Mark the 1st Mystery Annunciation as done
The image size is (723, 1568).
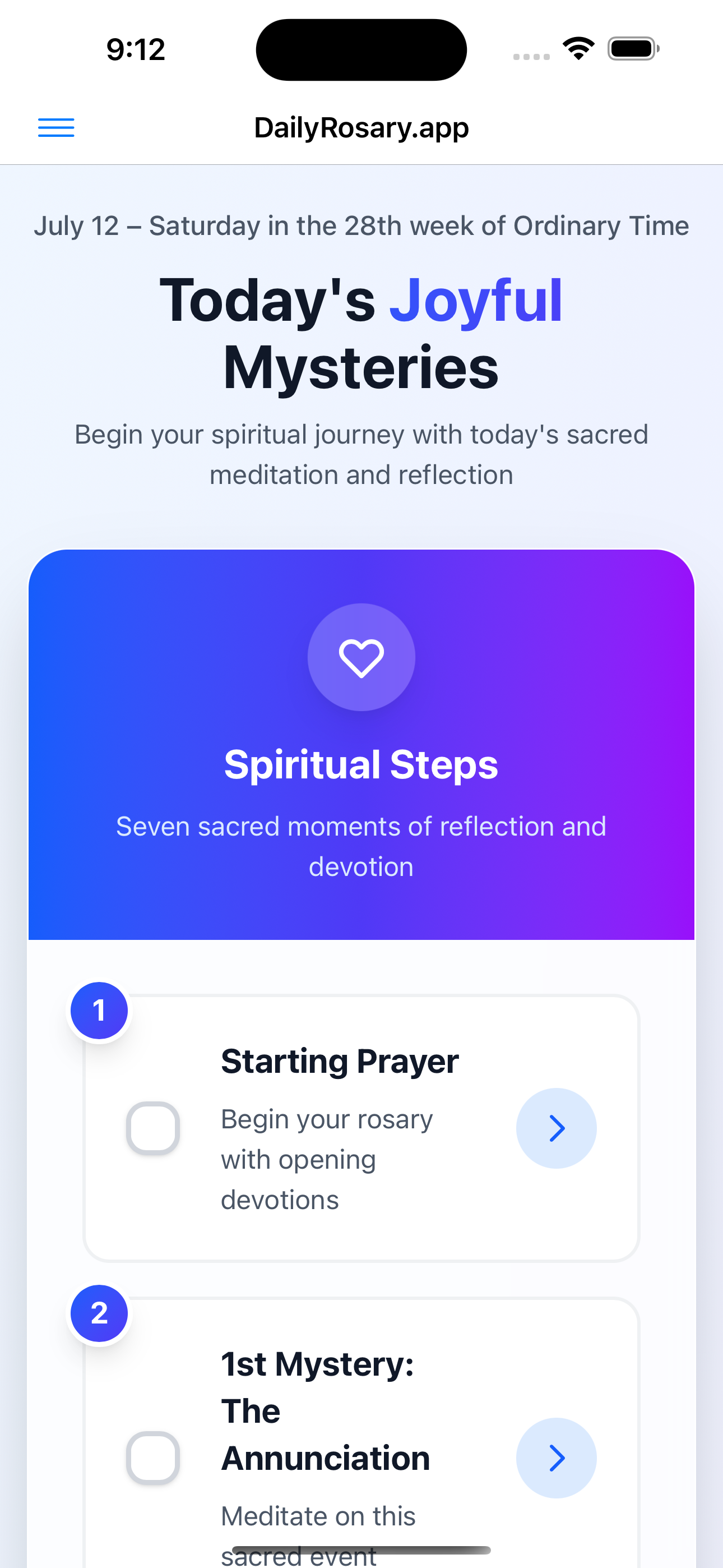(x=153, y=1458)
